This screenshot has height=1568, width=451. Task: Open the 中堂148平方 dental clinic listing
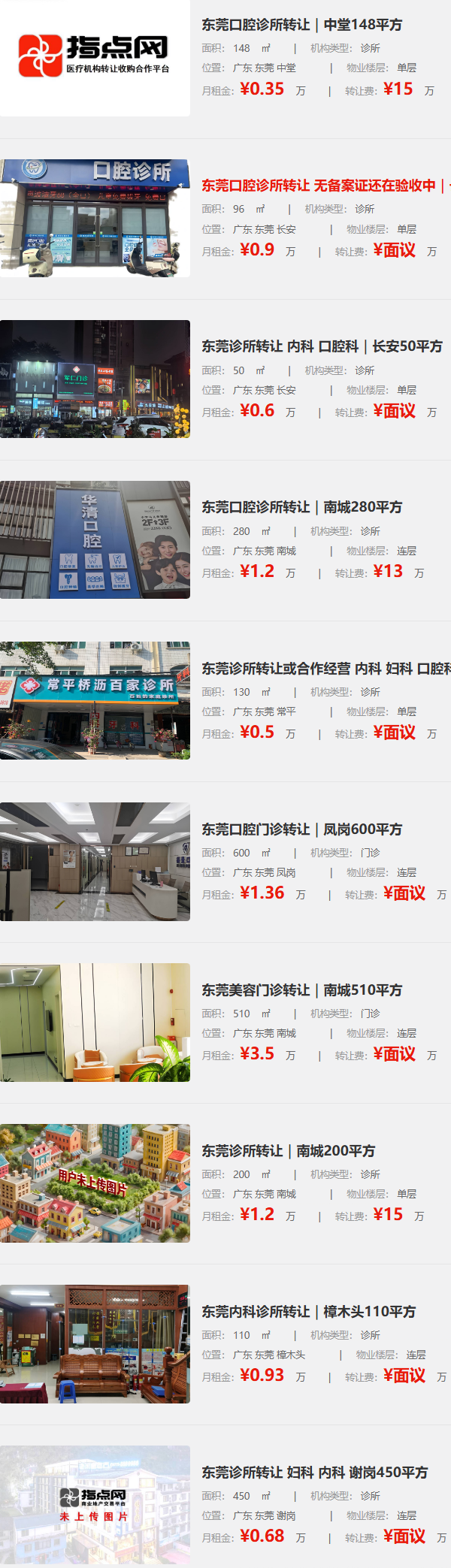(301, 25)
